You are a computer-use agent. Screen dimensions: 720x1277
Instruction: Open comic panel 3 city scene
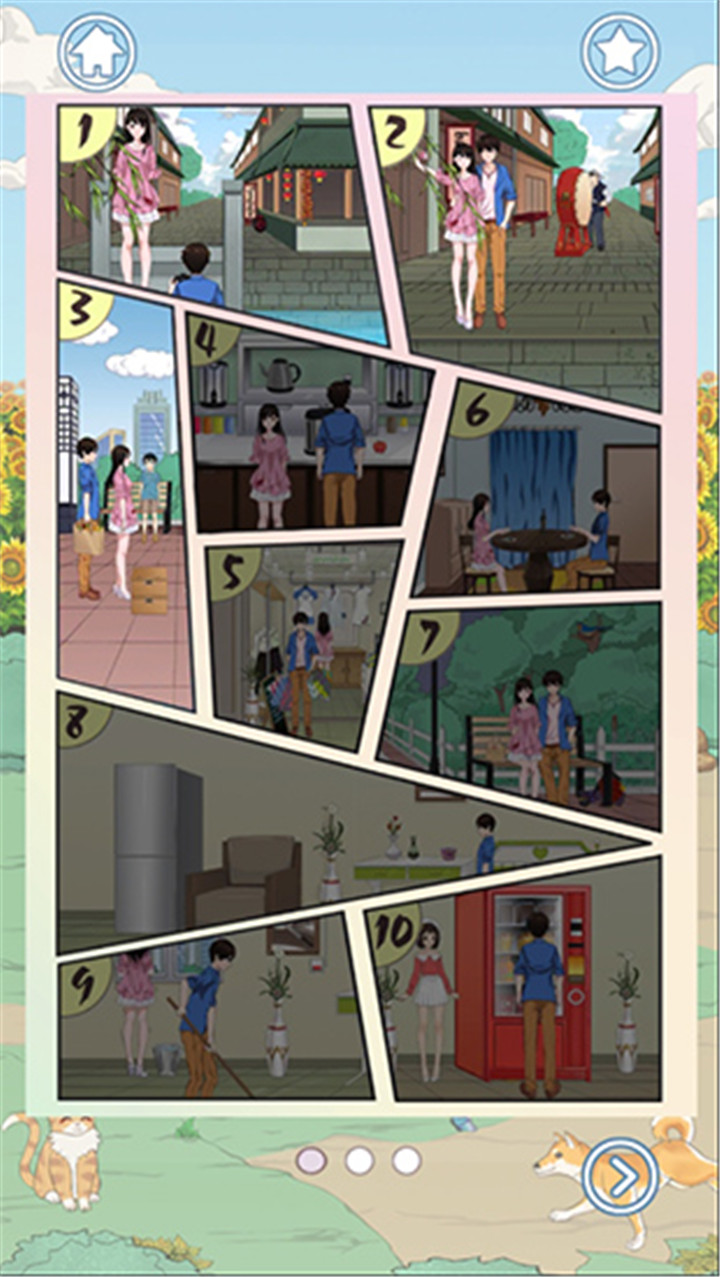pos(120,490)
